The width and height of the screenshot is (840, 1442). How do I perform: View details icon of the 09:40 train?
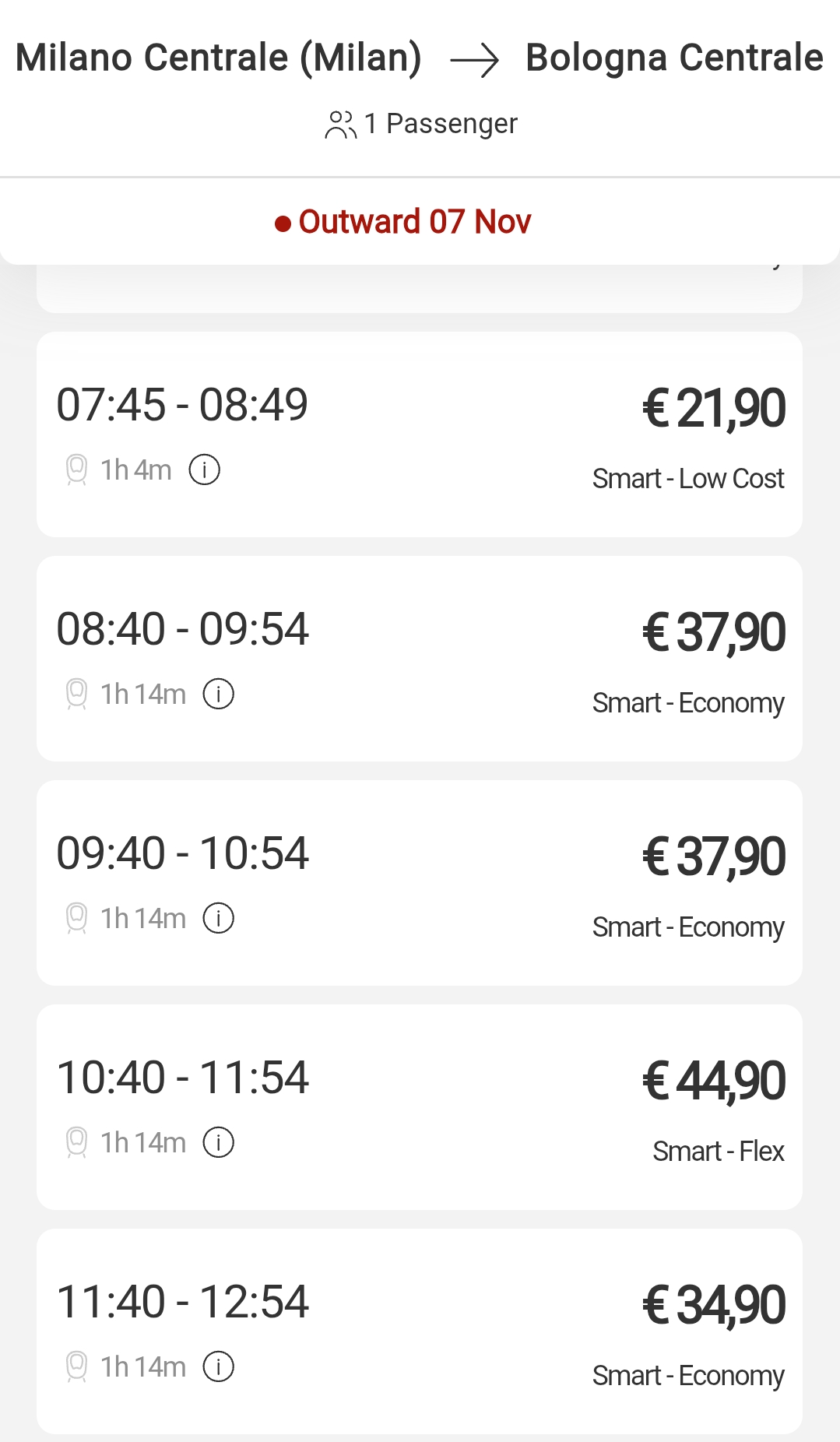(219, 919)
